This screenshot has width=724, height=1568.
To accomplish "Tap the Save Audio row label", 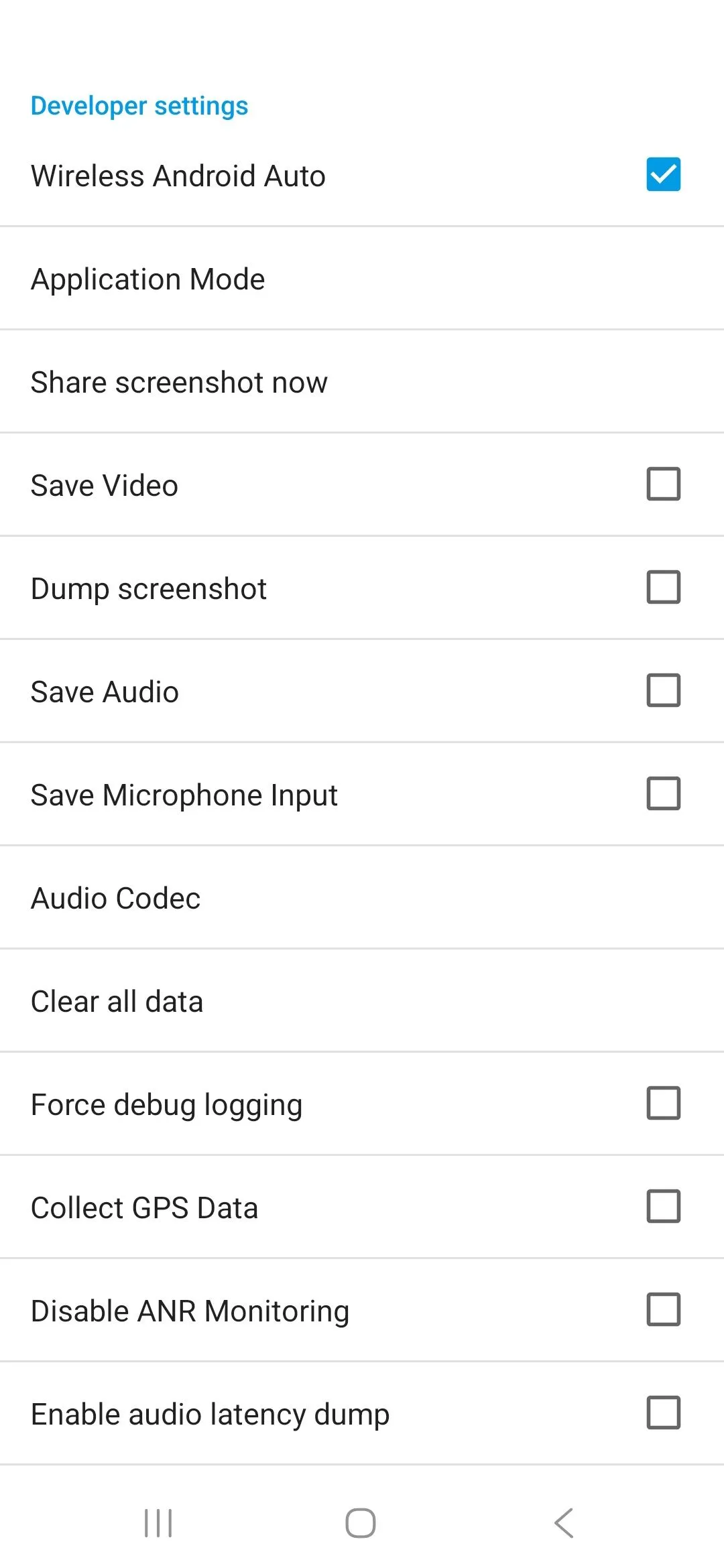I will click(105, 691).
